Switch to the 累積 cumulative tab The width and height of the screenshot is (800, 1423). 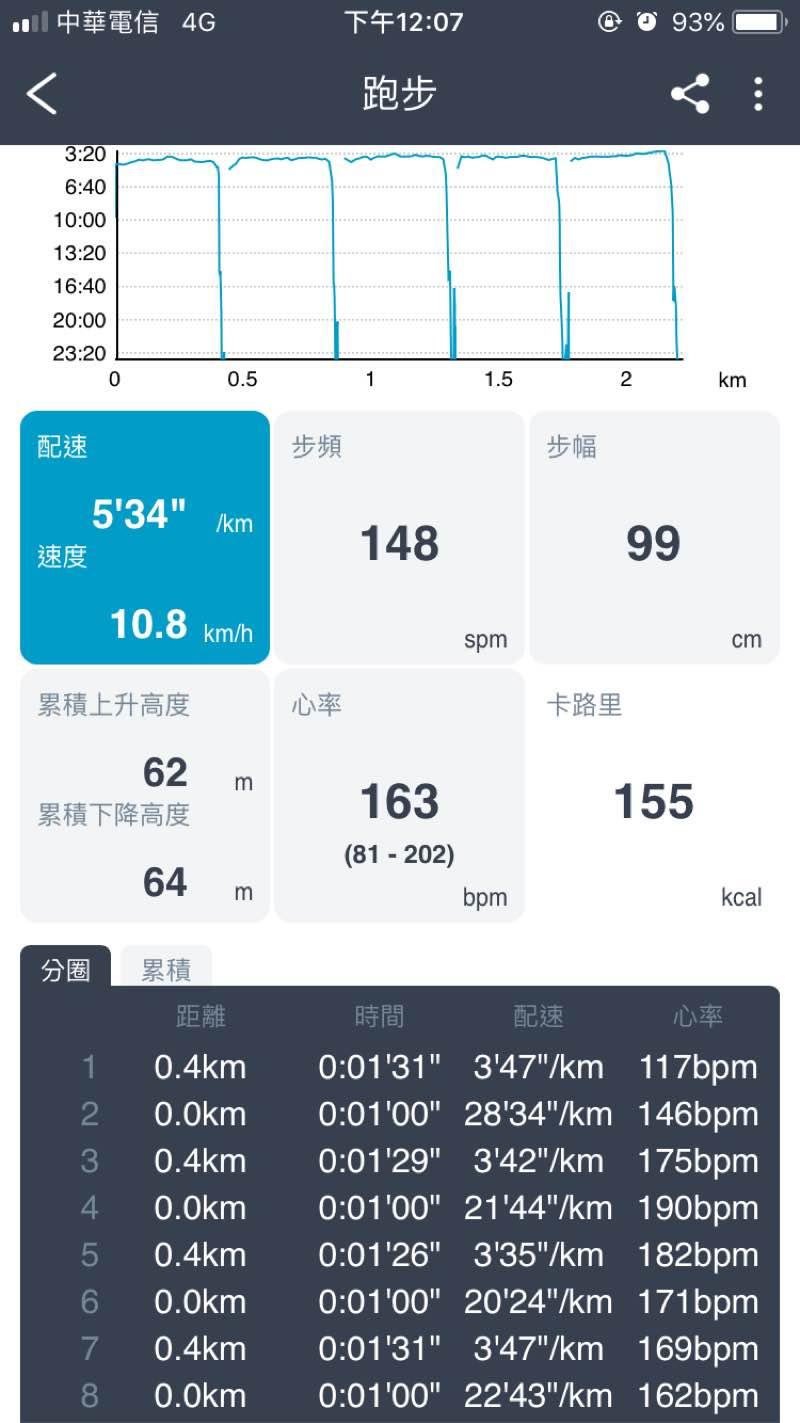coord(166,968)
